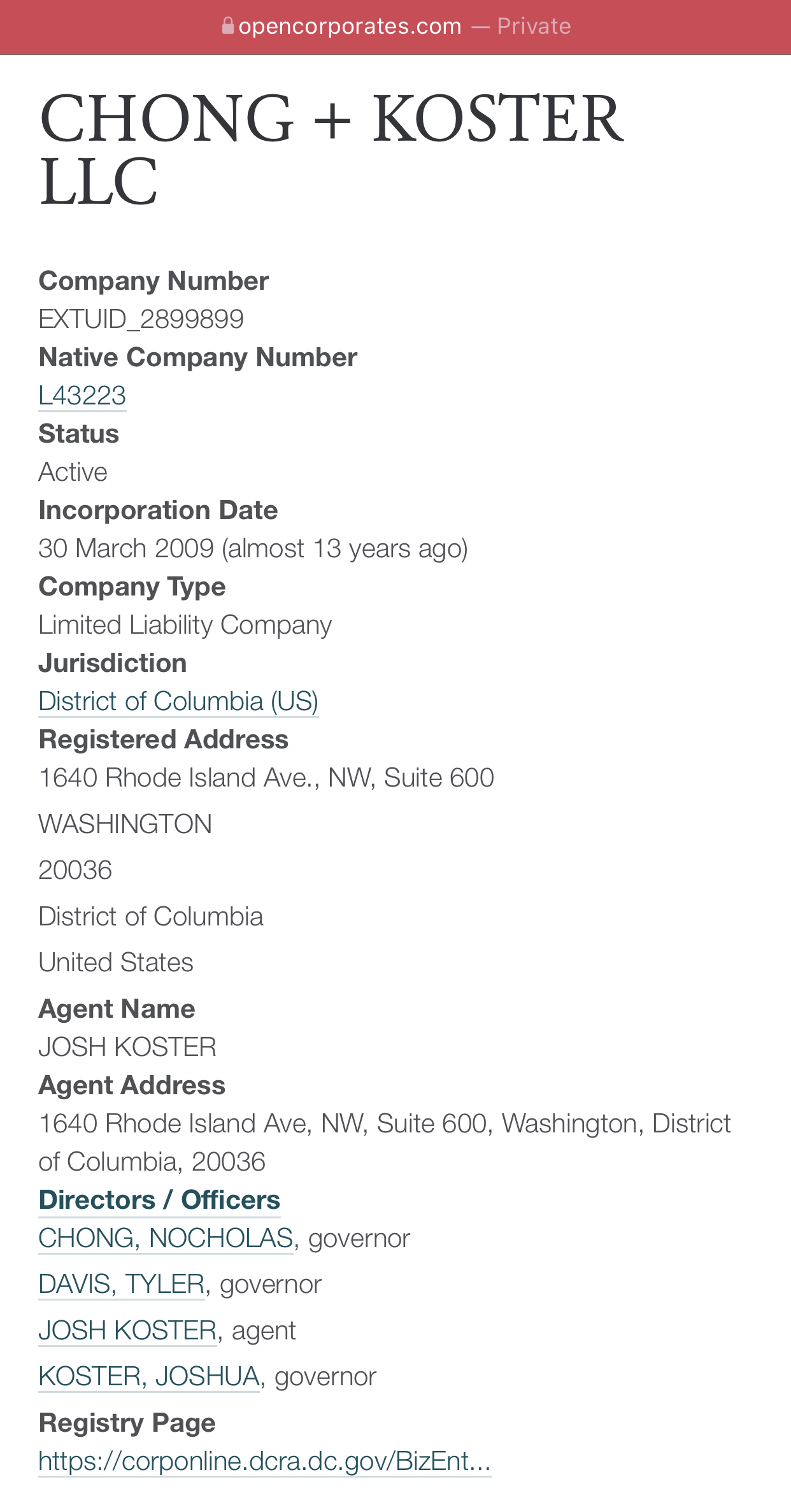
Task: Tap the opencorporates.com address bar
Action: coord(396,26)
